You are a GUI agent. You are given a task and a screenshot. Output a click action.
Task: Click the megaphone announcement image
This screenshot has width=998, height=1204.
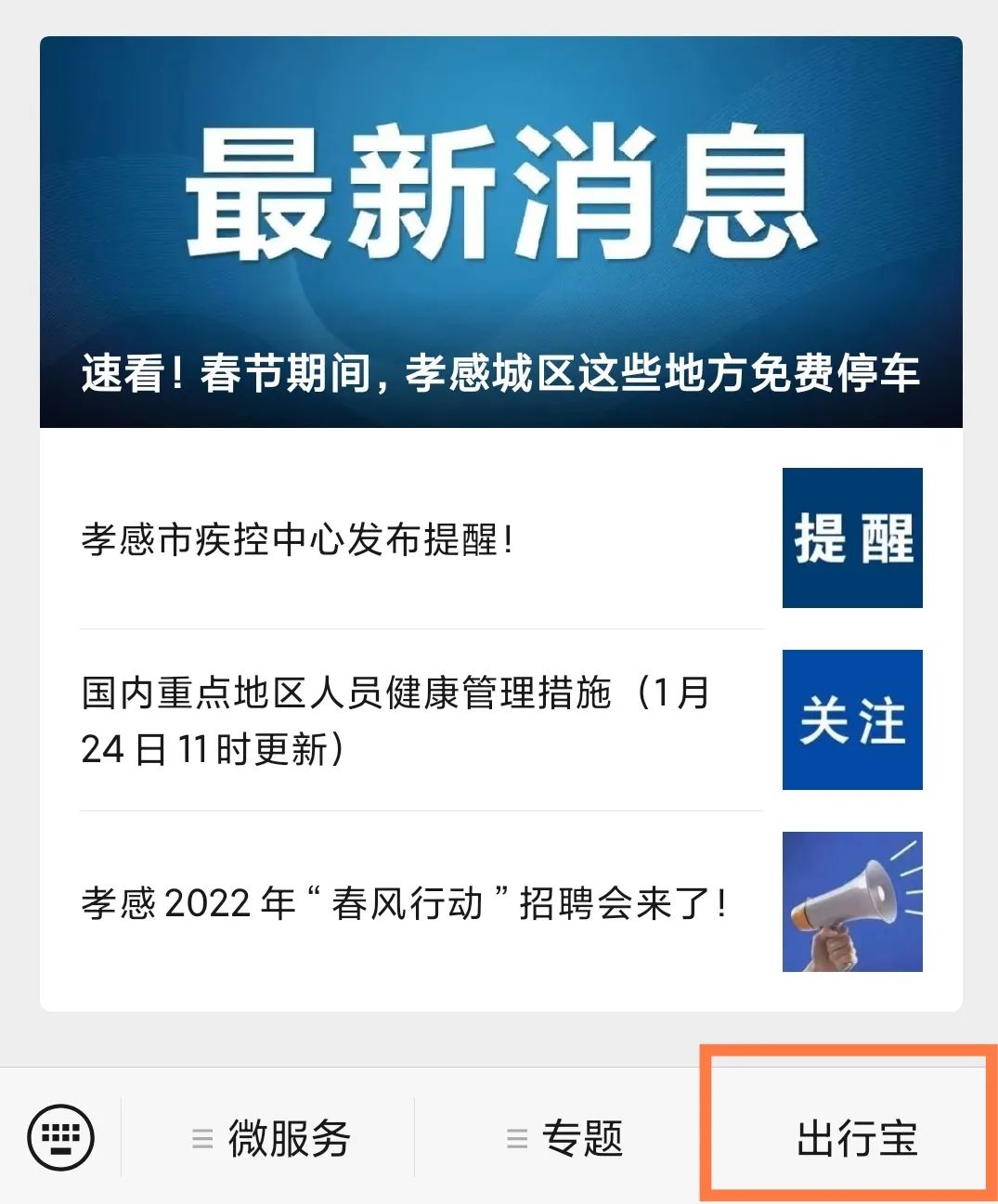click(x=851, y=903)
